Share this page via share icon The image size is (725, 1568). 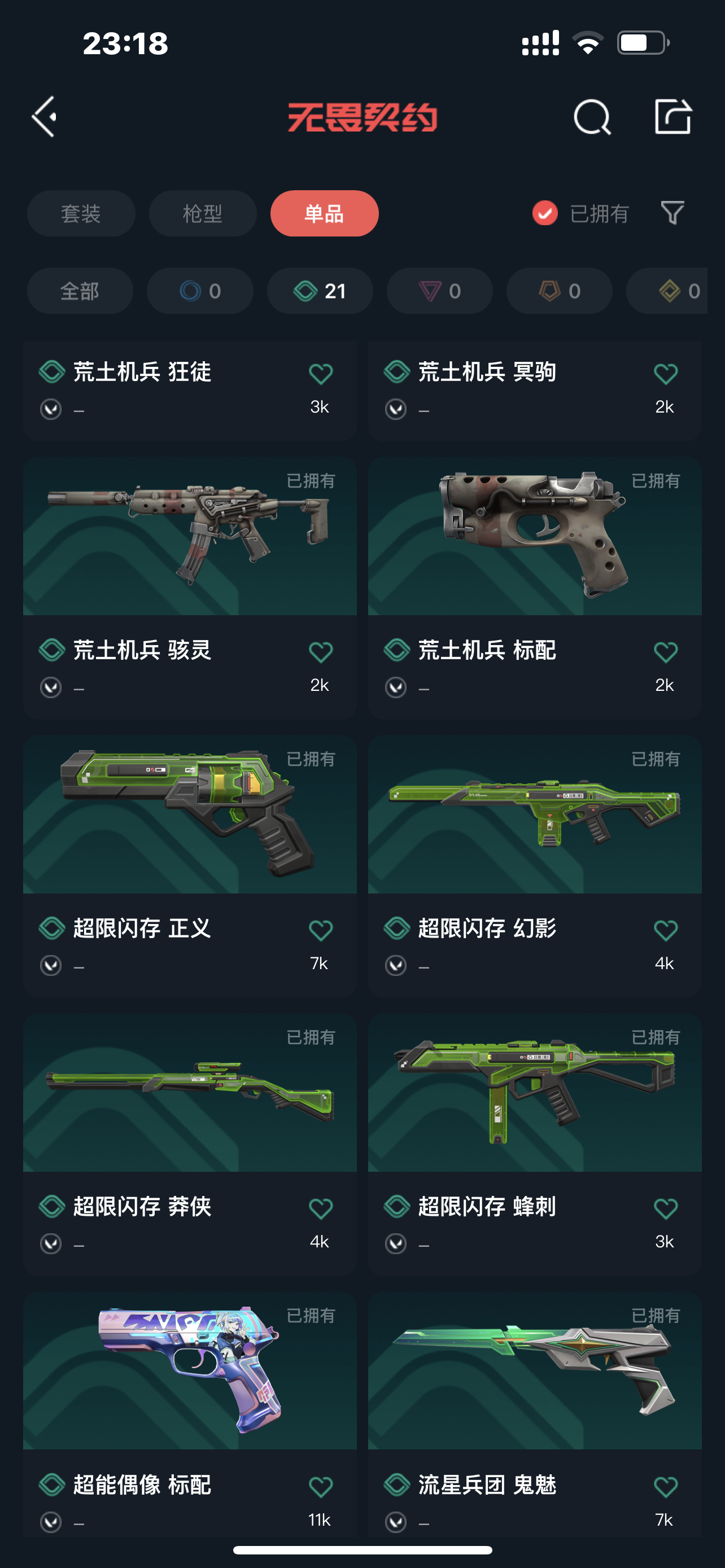672,116
